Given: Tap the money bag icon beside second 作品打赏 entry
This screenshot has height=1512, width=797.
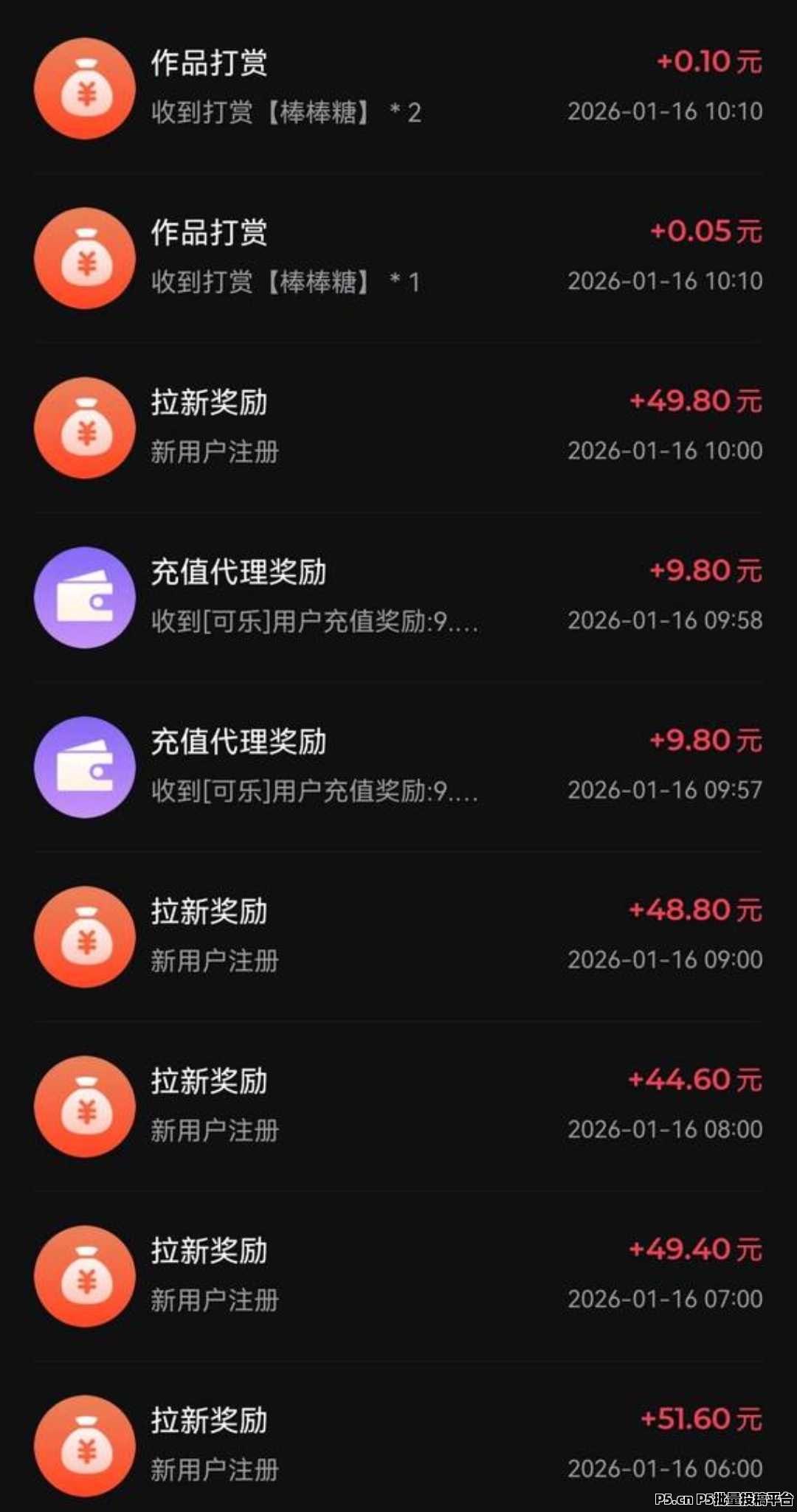Looking at the screenshot, I should 85,258.
